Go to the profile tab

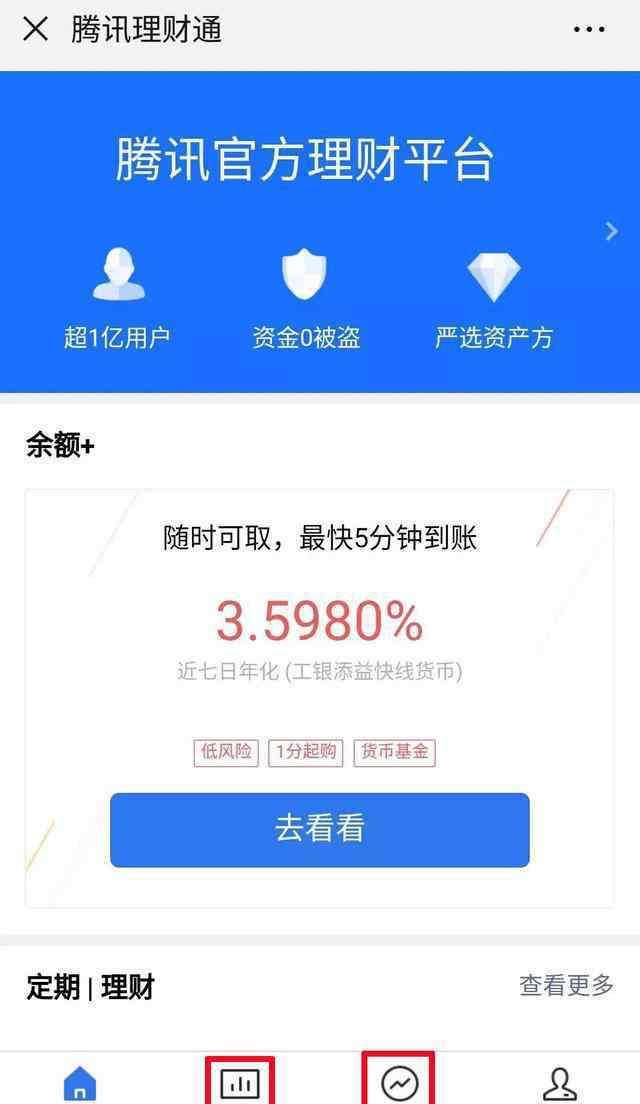(559, 1083)
